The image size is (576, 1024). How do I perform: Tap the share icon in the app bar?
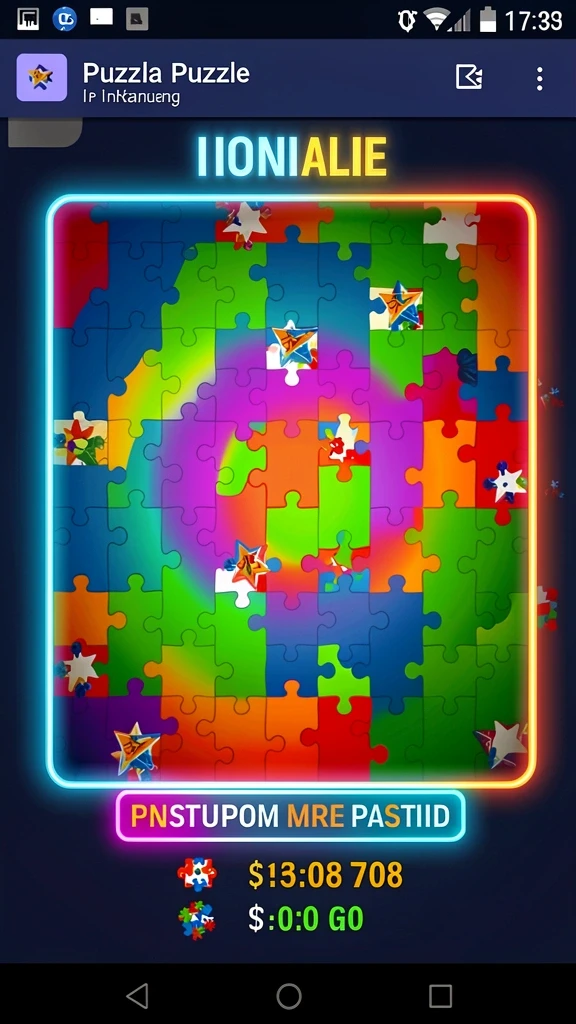tap(469, 78)
